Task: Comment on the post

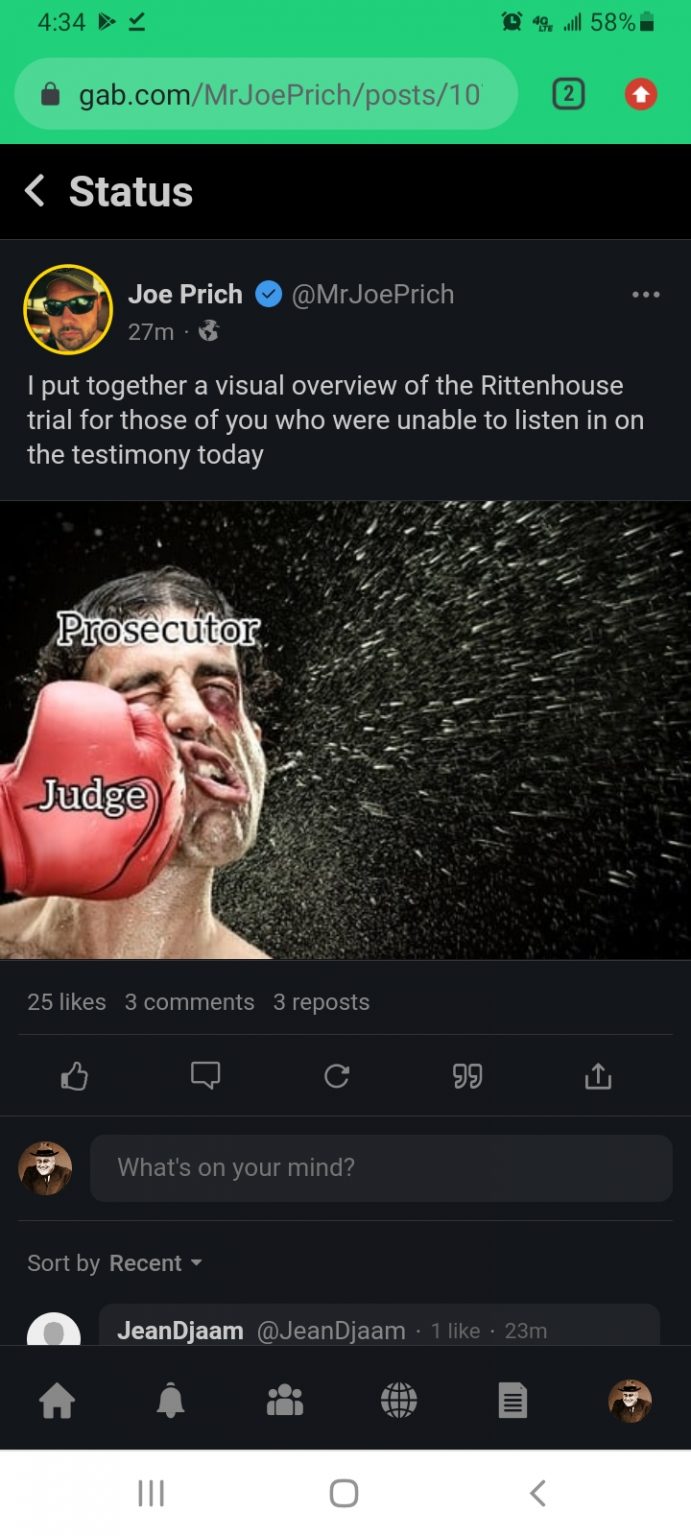Action: pos(205,1076)
